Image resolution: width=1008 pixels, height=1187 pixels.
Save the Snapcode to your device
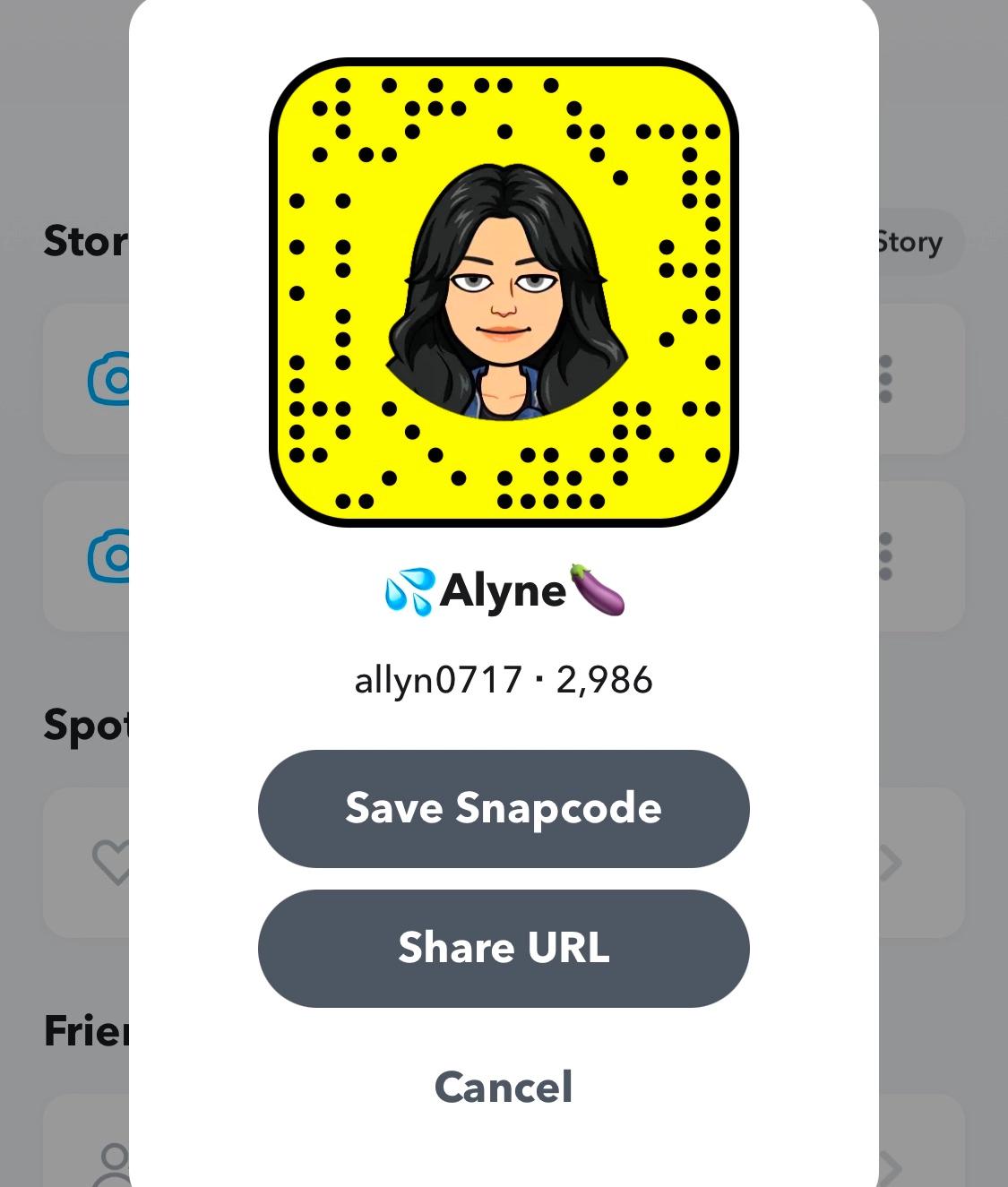click(x=504, y=808)
